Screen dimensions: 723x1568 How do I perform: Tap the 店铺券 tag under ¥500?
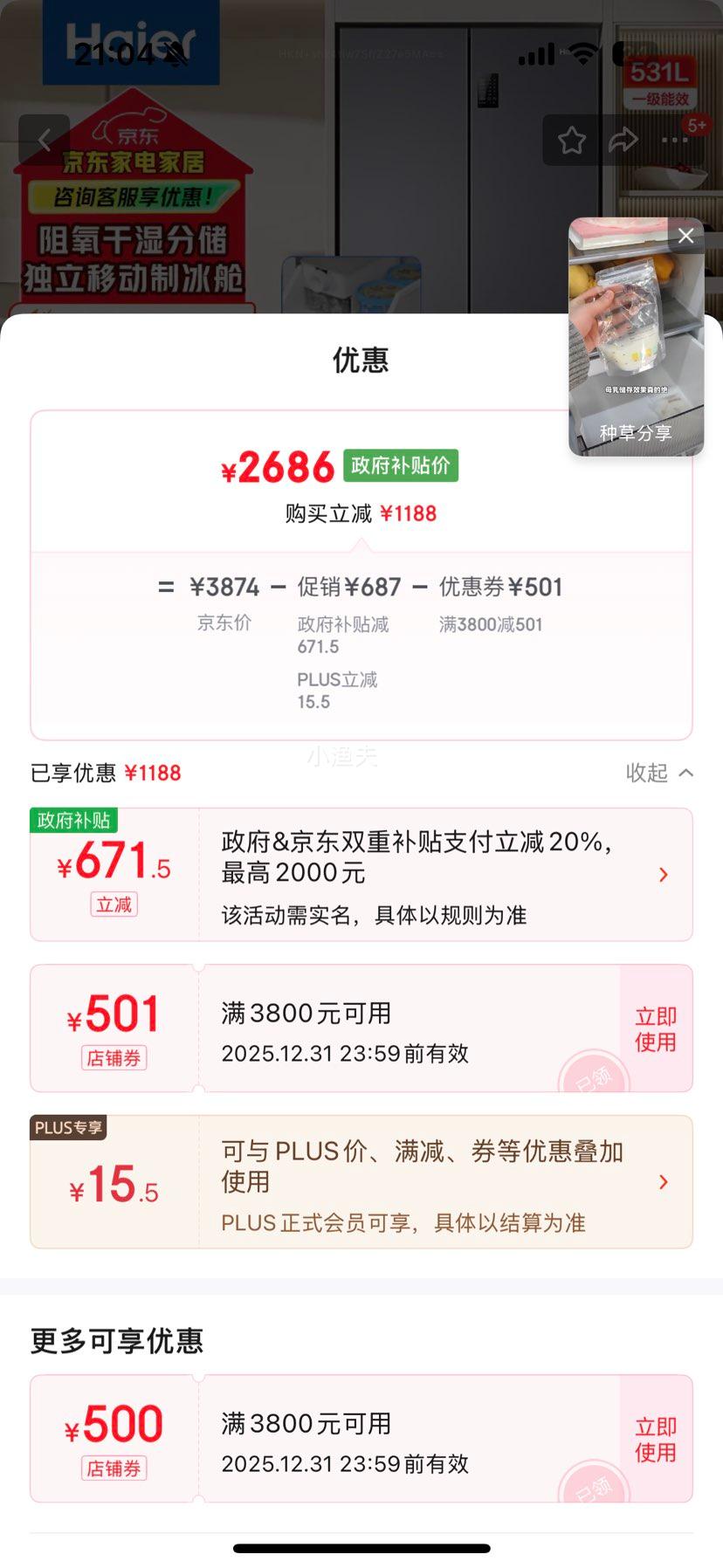tap(114, 1468)
